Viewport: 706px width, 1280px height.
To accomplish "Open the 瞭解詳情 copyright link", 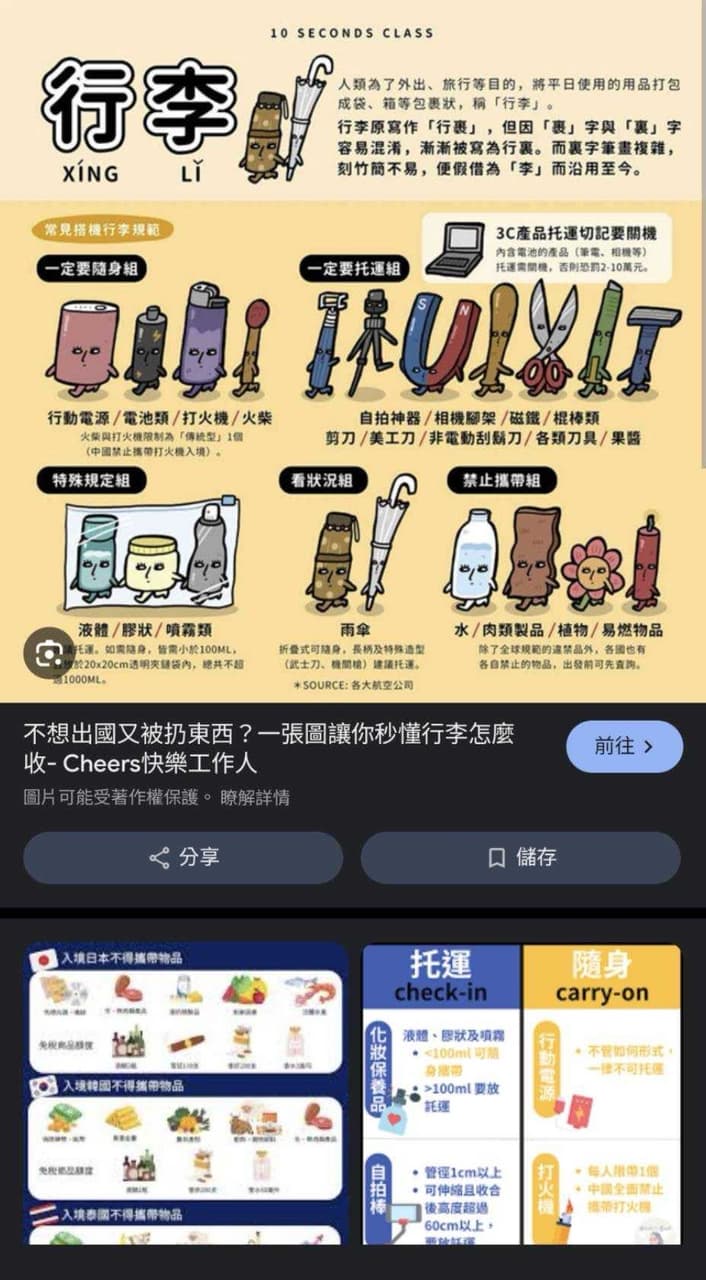I will (x=255, y=798).
